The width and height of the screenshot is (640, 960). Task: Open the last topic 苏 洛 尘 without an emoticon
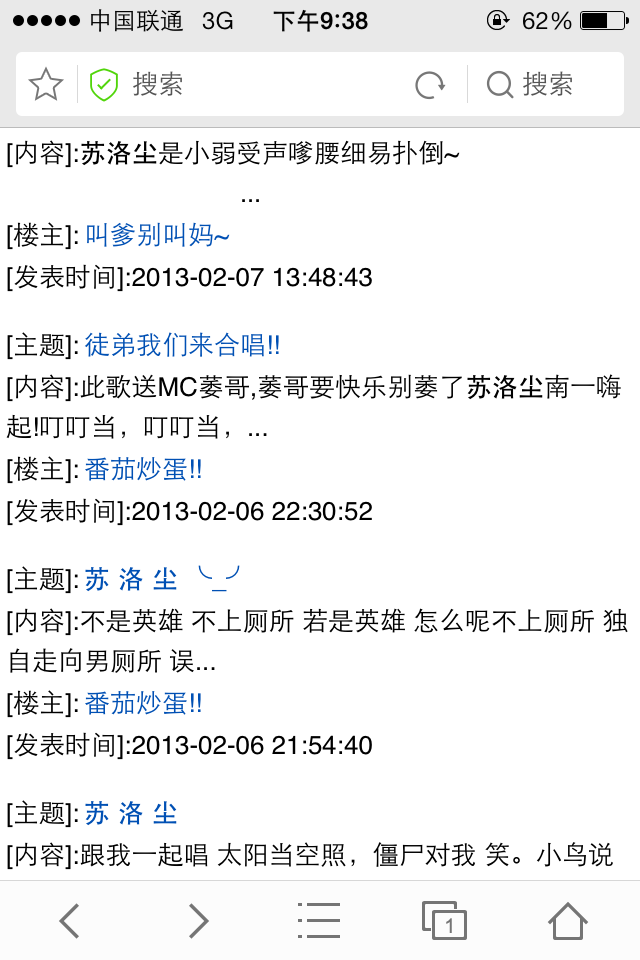coord(131,813)
